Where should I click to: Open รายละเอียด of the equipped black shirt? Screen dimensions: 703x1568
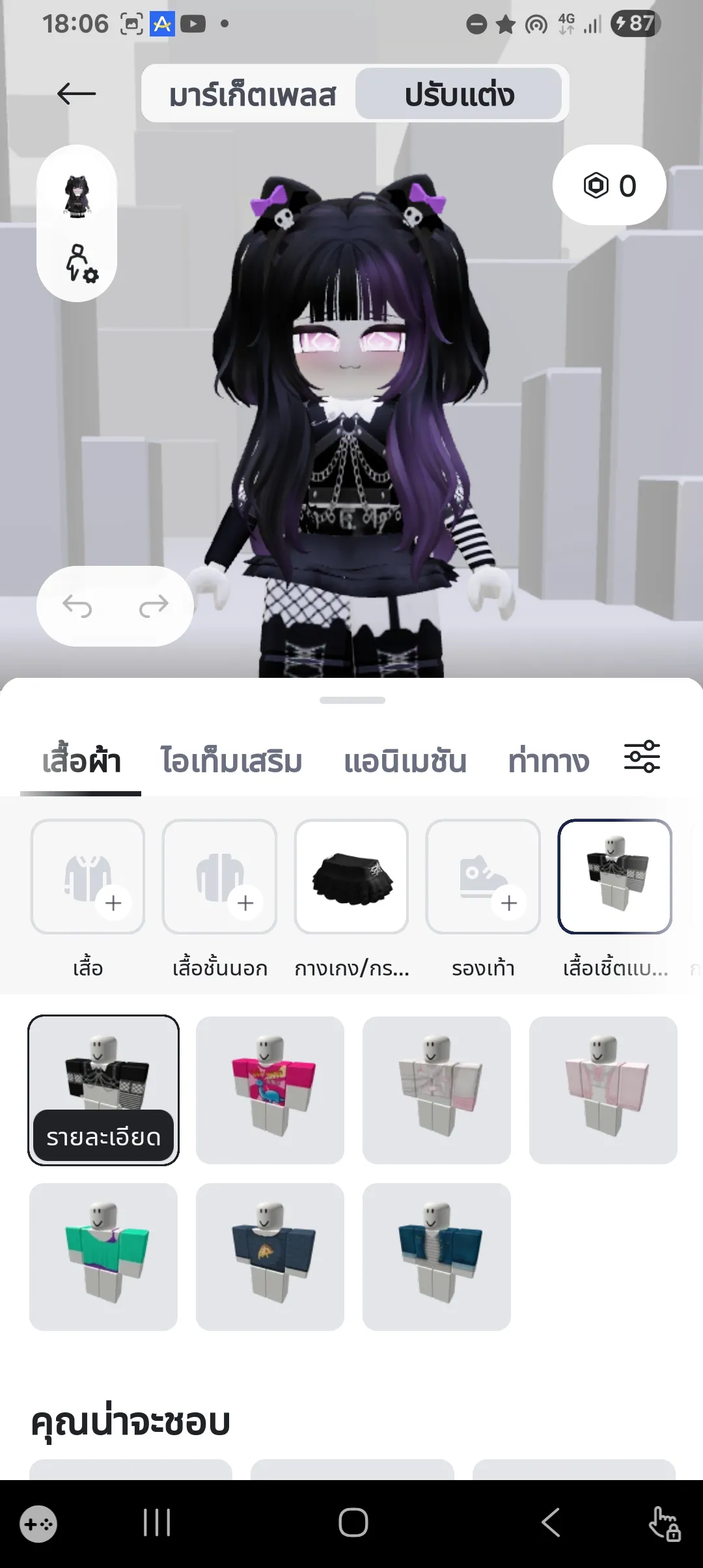point(103,1137)
